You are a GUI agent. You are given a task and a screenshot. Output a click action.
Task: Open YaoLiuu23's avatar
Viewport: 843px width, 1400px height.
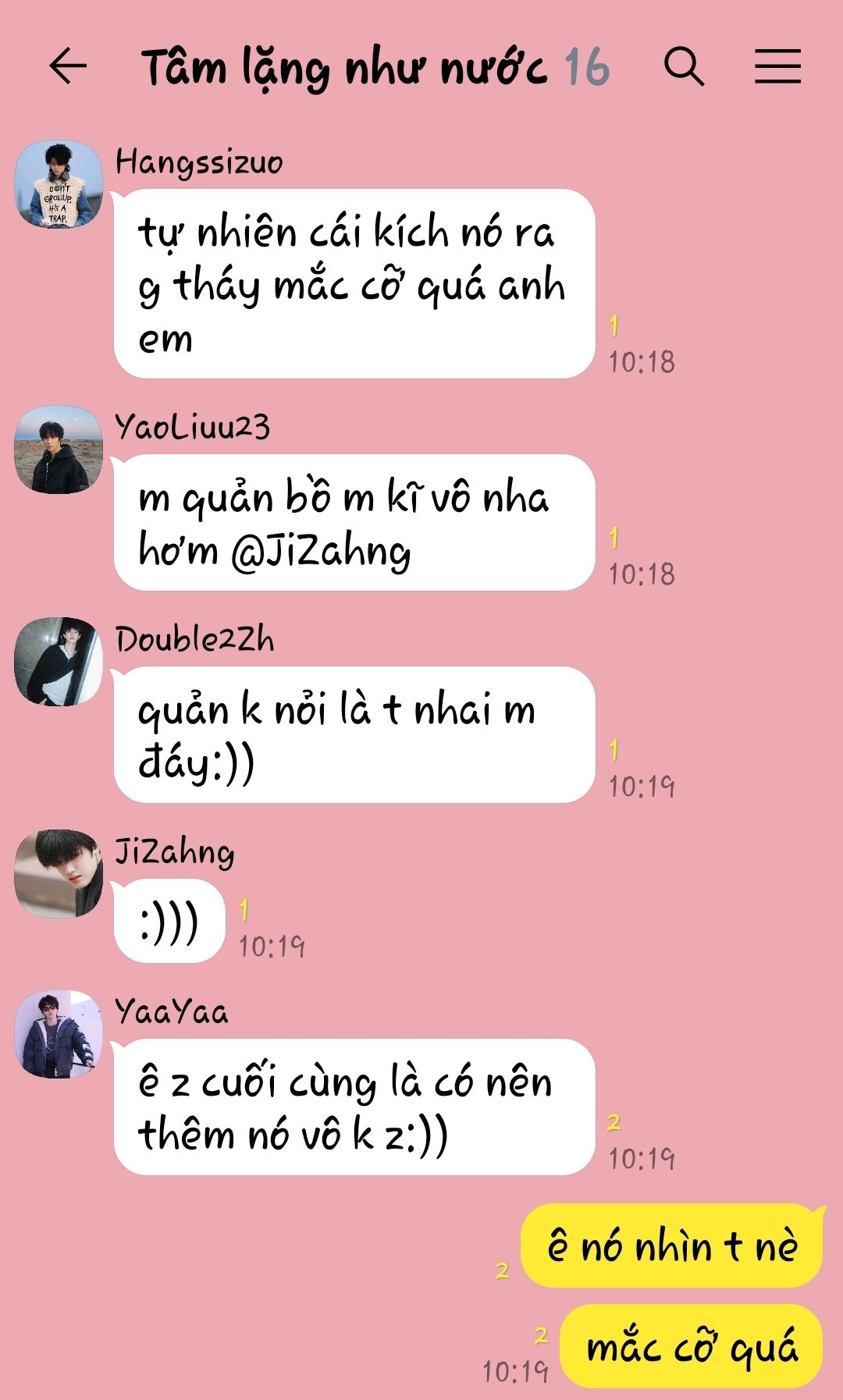pyautogui.click(x=59, y=449)
